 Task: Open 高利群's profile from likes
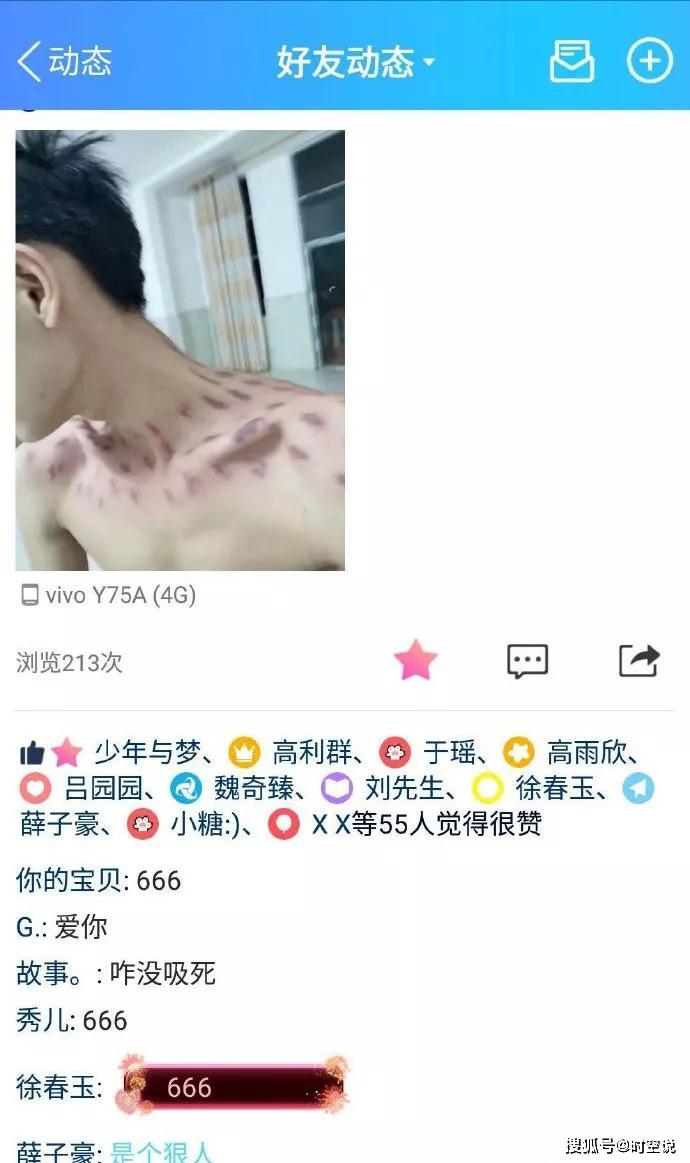click(312, 753)
